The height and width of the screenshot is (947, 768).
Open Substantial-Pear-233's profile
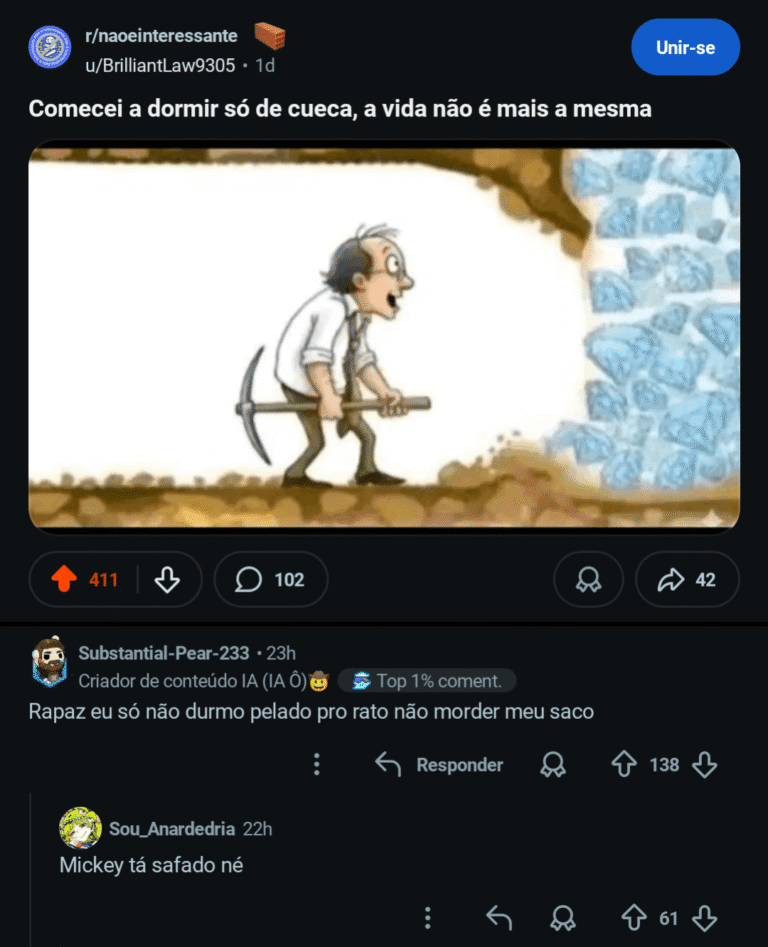(x=164, y=653)
